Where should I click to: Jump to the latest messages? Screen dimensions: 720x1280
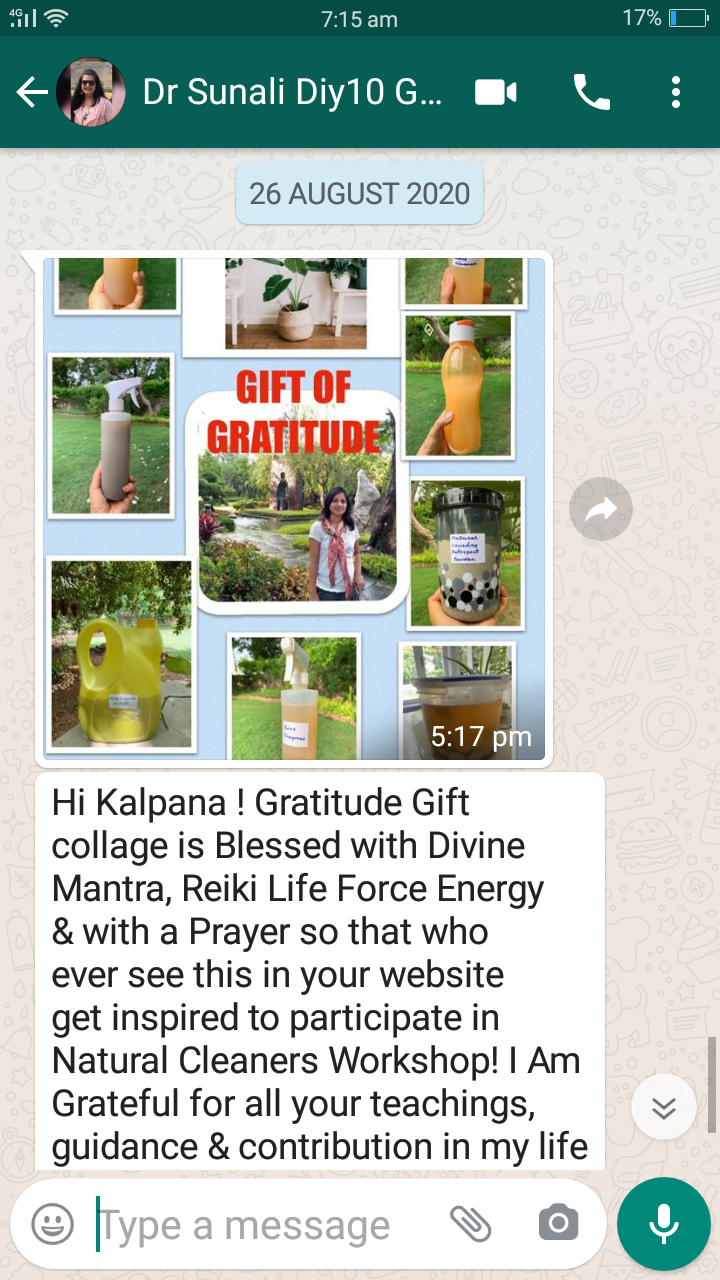click(x=664, y=1107)
